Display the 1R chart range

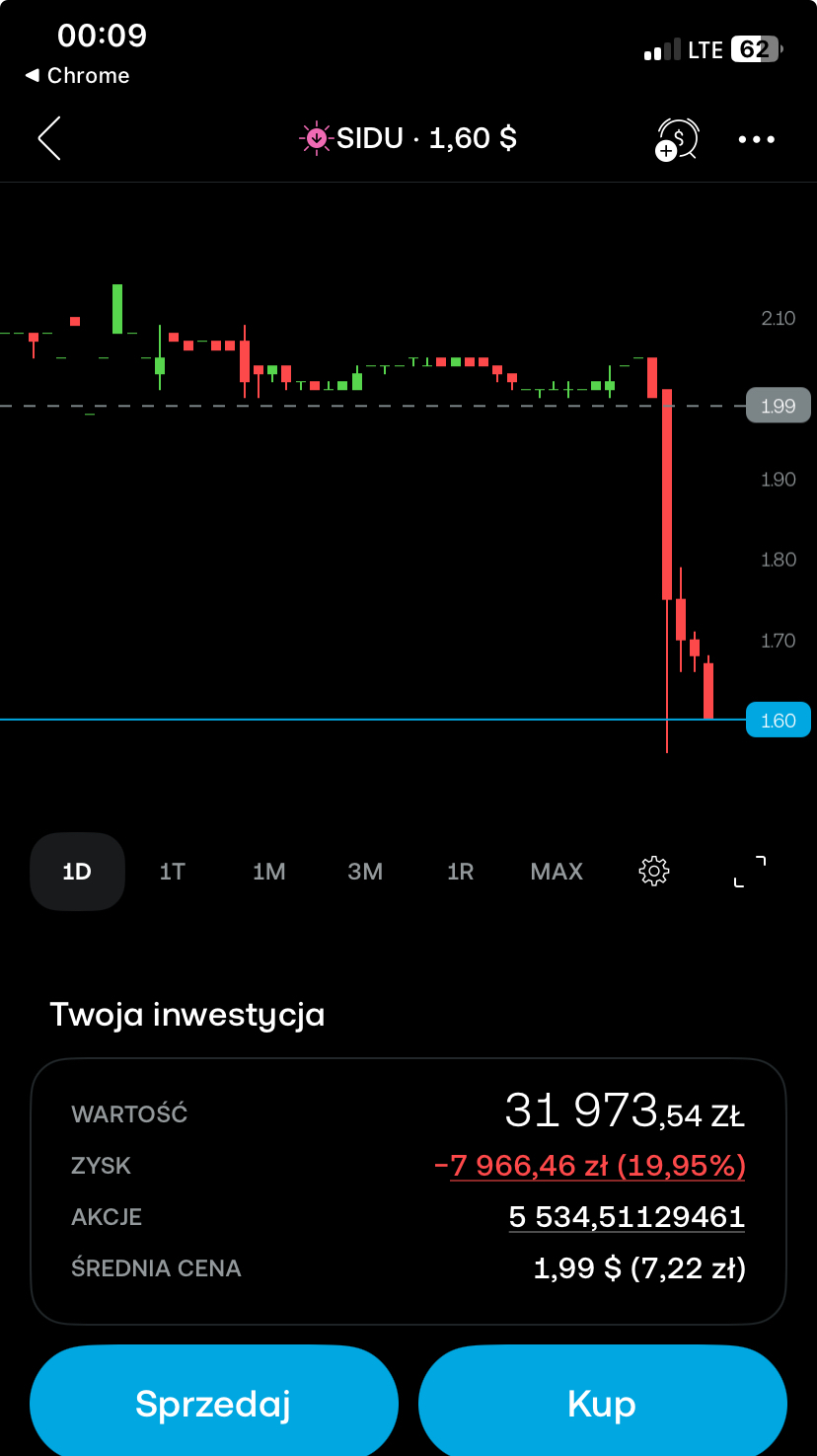click(460, 872)
